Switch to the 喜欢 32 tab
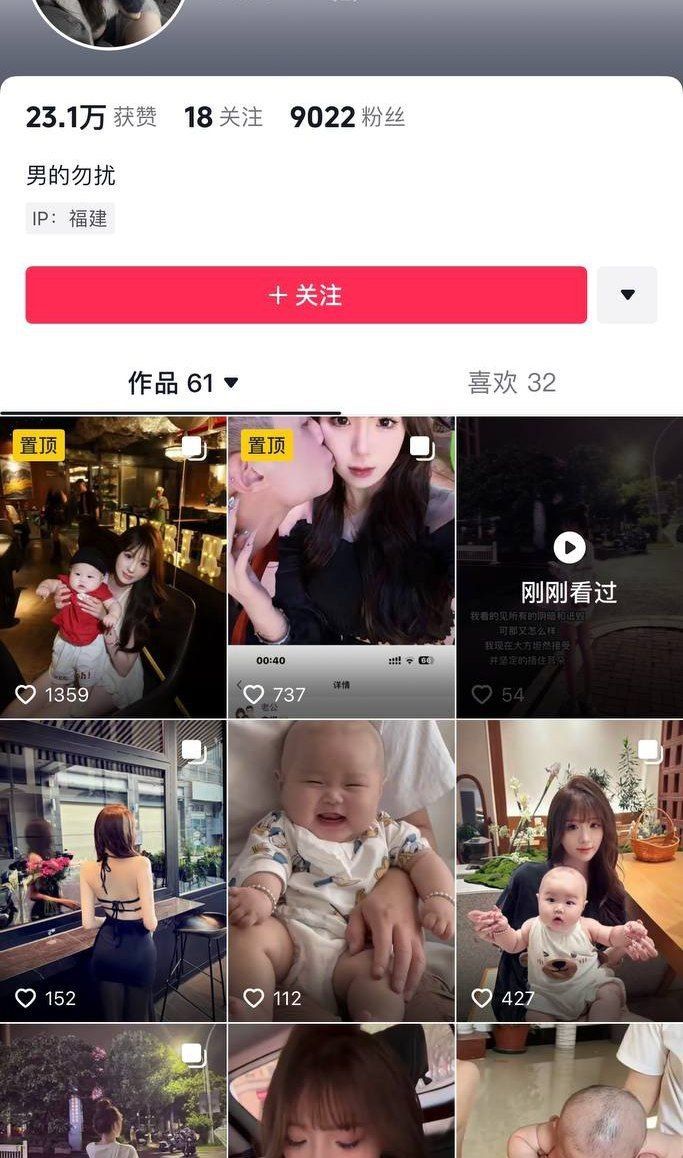 pyautogui.click(x=512, y=383)
